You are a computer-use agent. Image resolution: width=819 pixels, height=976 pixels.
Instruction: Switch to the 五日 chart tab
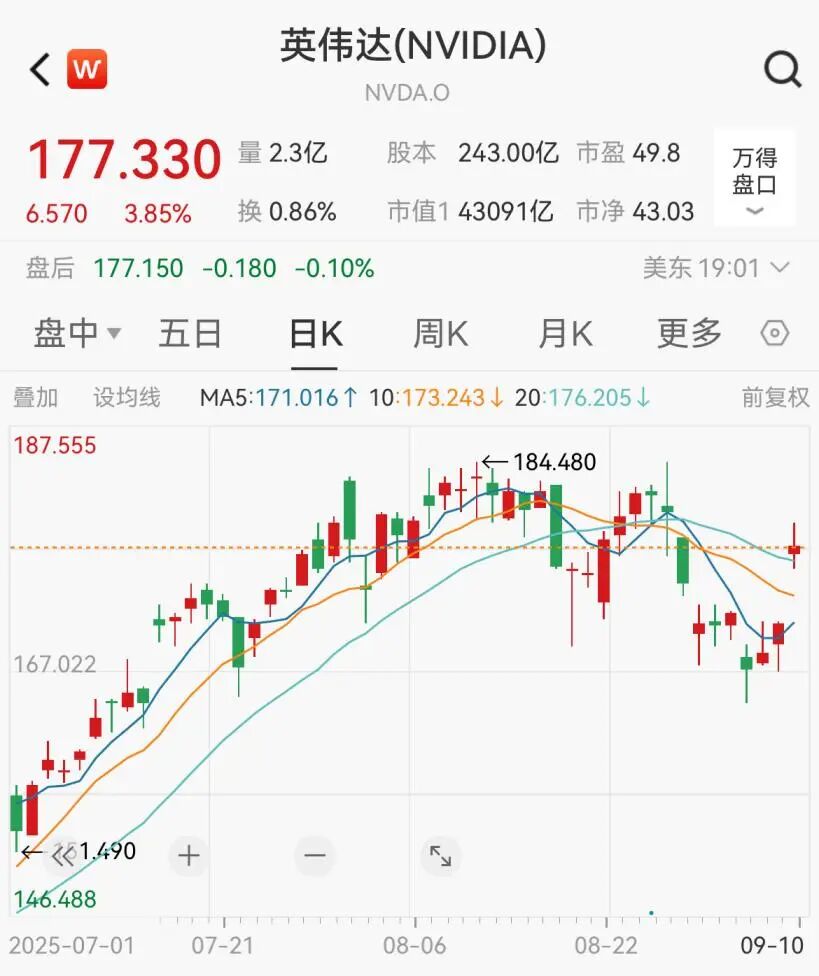(x=190, y=334)
